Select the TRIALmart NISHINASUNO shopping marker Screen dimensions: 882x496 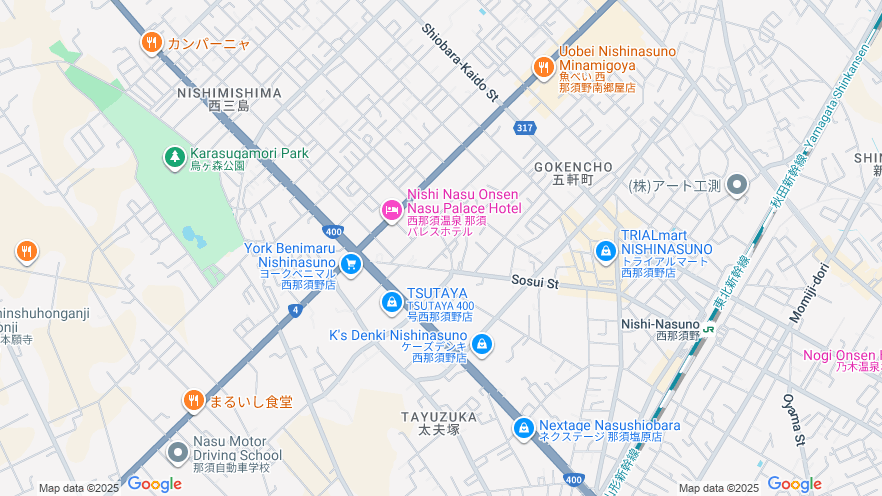[605, 251]
